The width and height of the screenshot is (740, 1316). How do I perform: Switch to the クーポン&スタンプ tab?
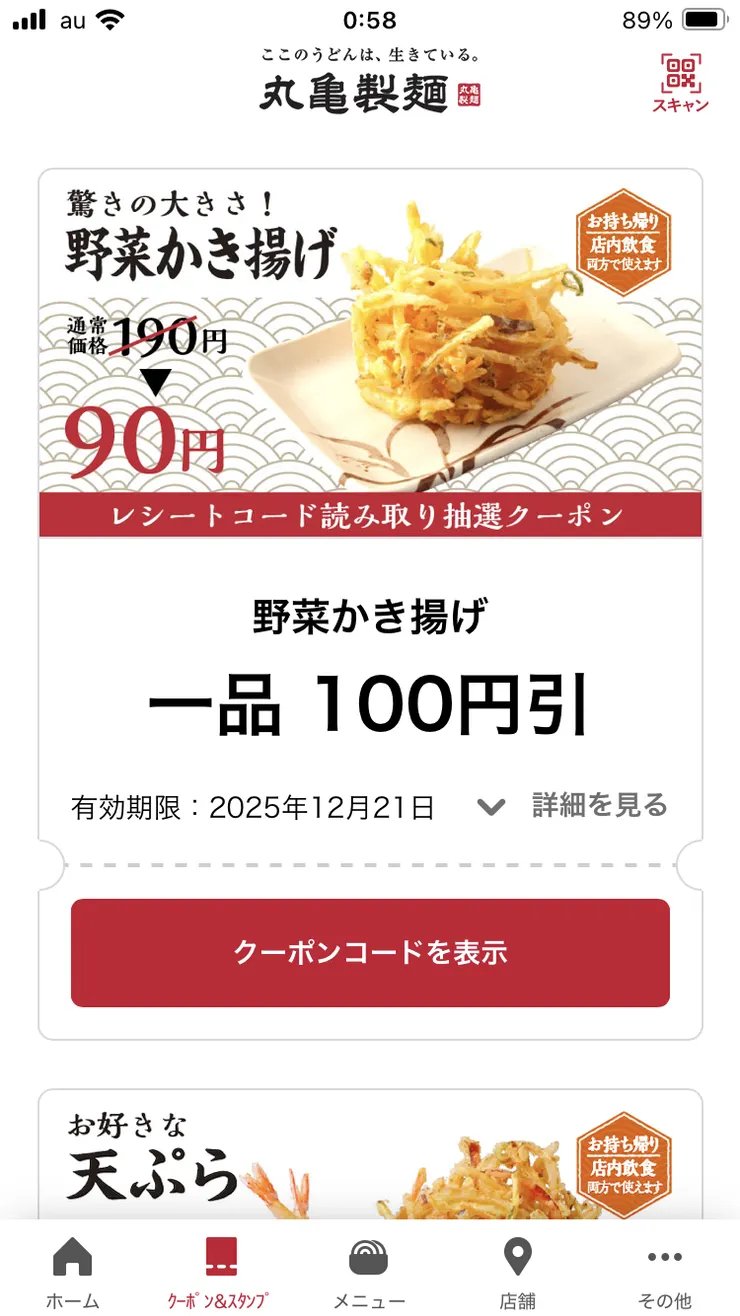tap(220, 1270)
